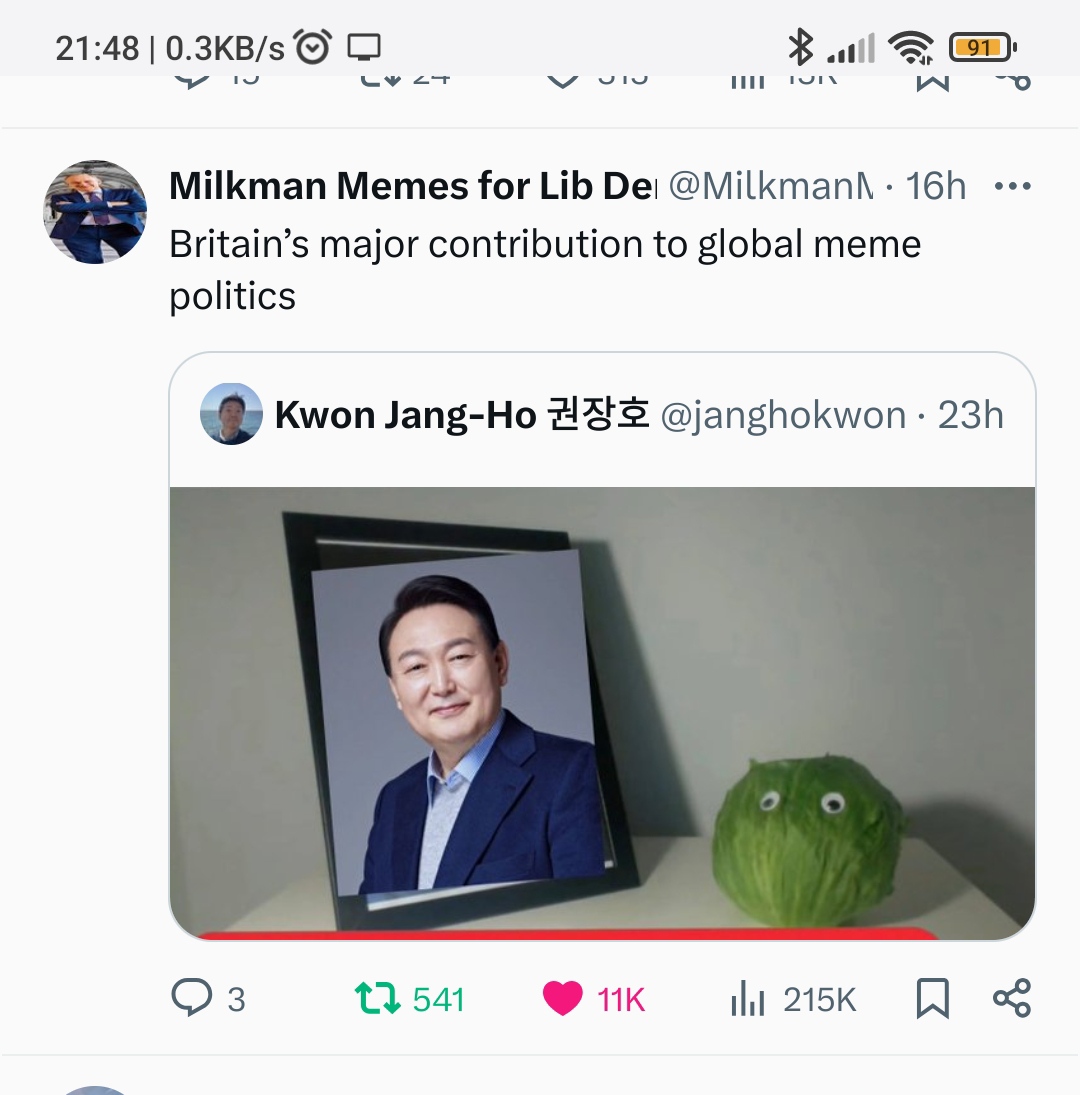Reply to the Milkman Memes post
This screenshot has height=1095, width=1080.
pos(192,998)
